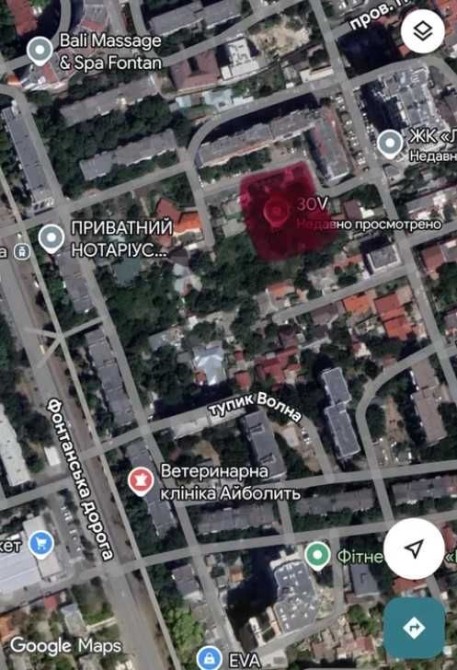Center map on my location
Viewport: 457px width, 670px height.
pos(414,549)
